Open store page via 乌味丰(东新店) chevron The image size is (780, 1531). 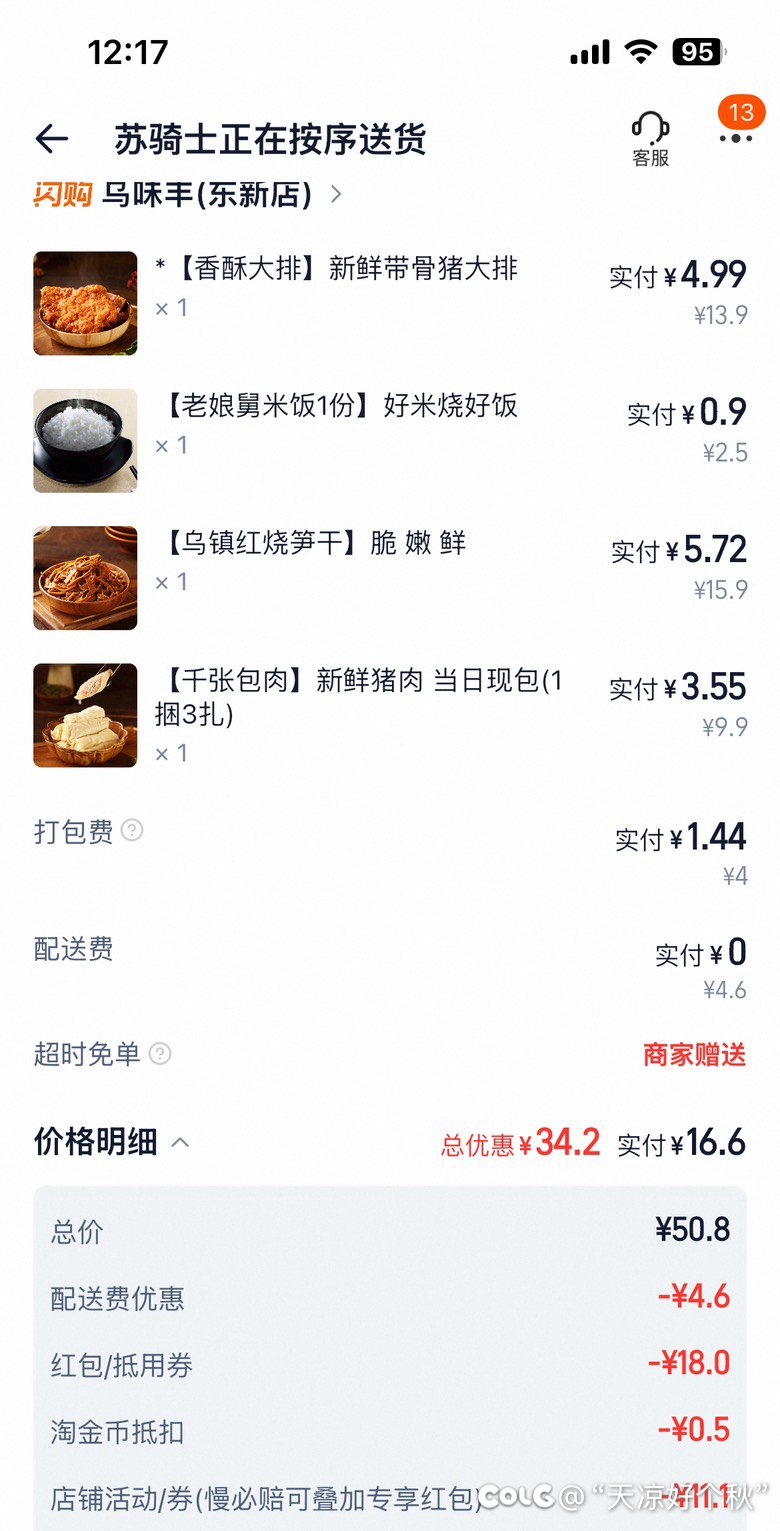337,194
